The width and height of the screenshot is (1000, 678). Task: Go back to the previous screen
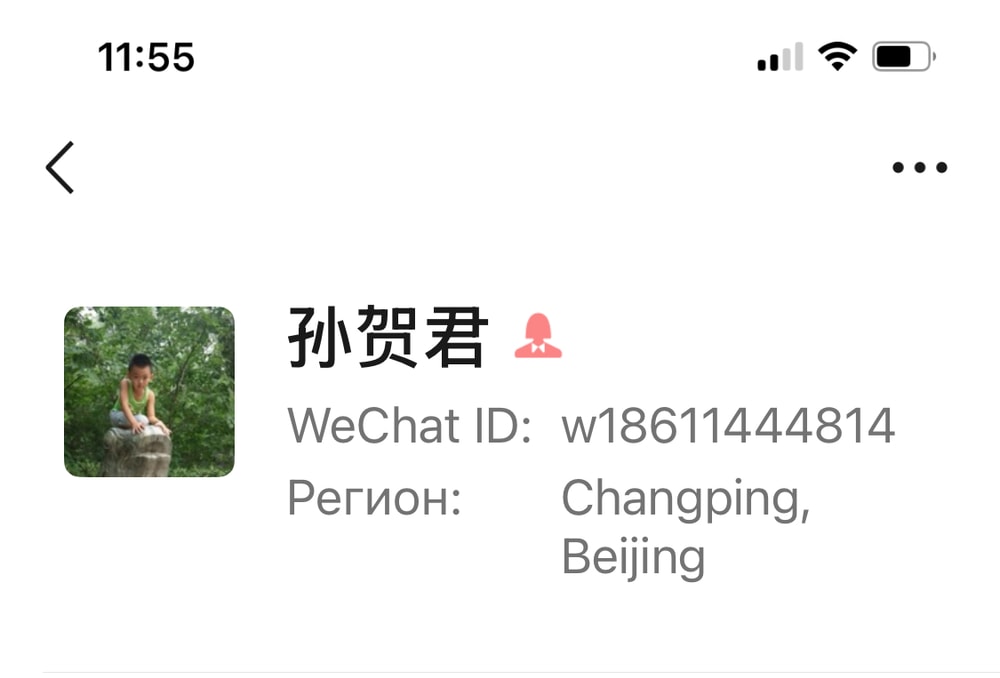pyautogui.click(x=60, y=167)
